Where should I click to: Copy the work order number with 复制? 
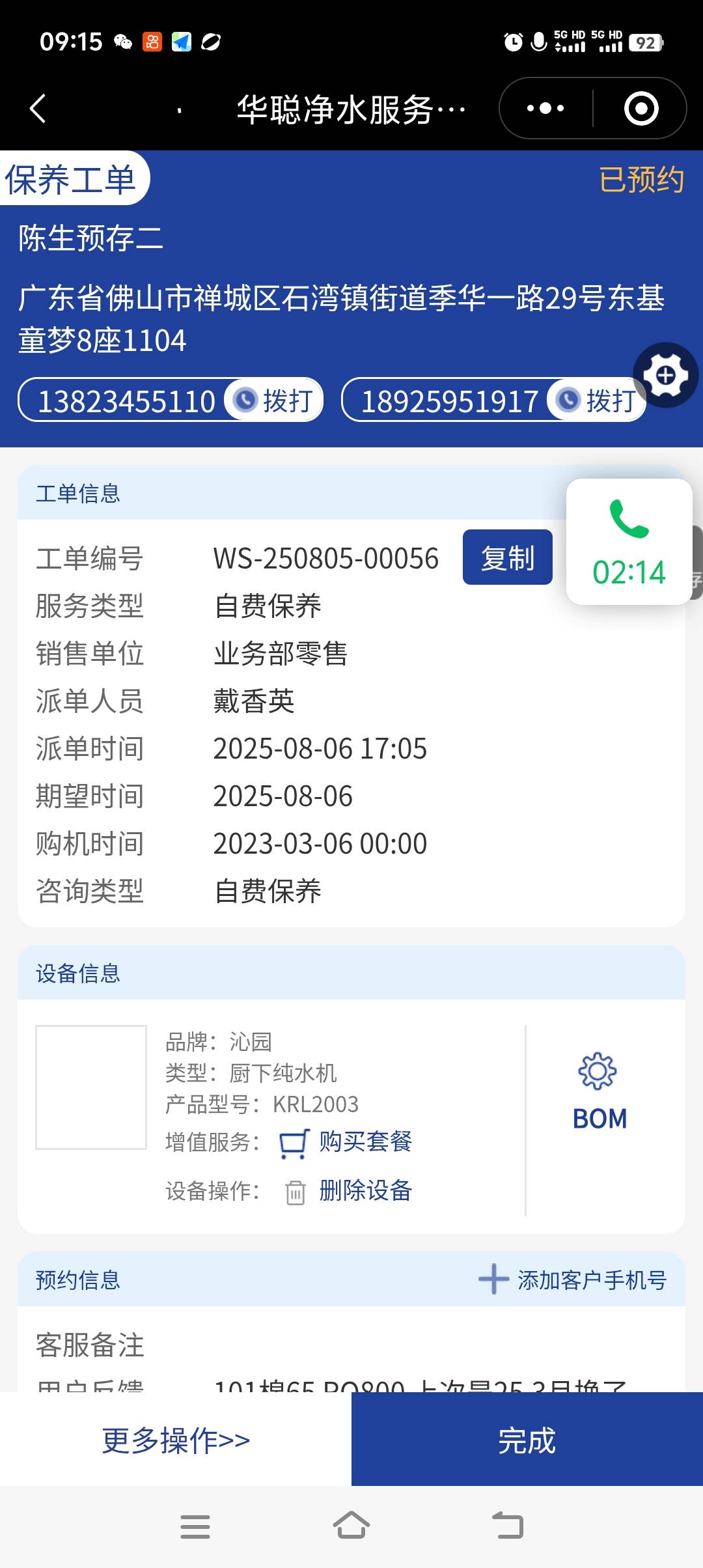click(507, 557)
